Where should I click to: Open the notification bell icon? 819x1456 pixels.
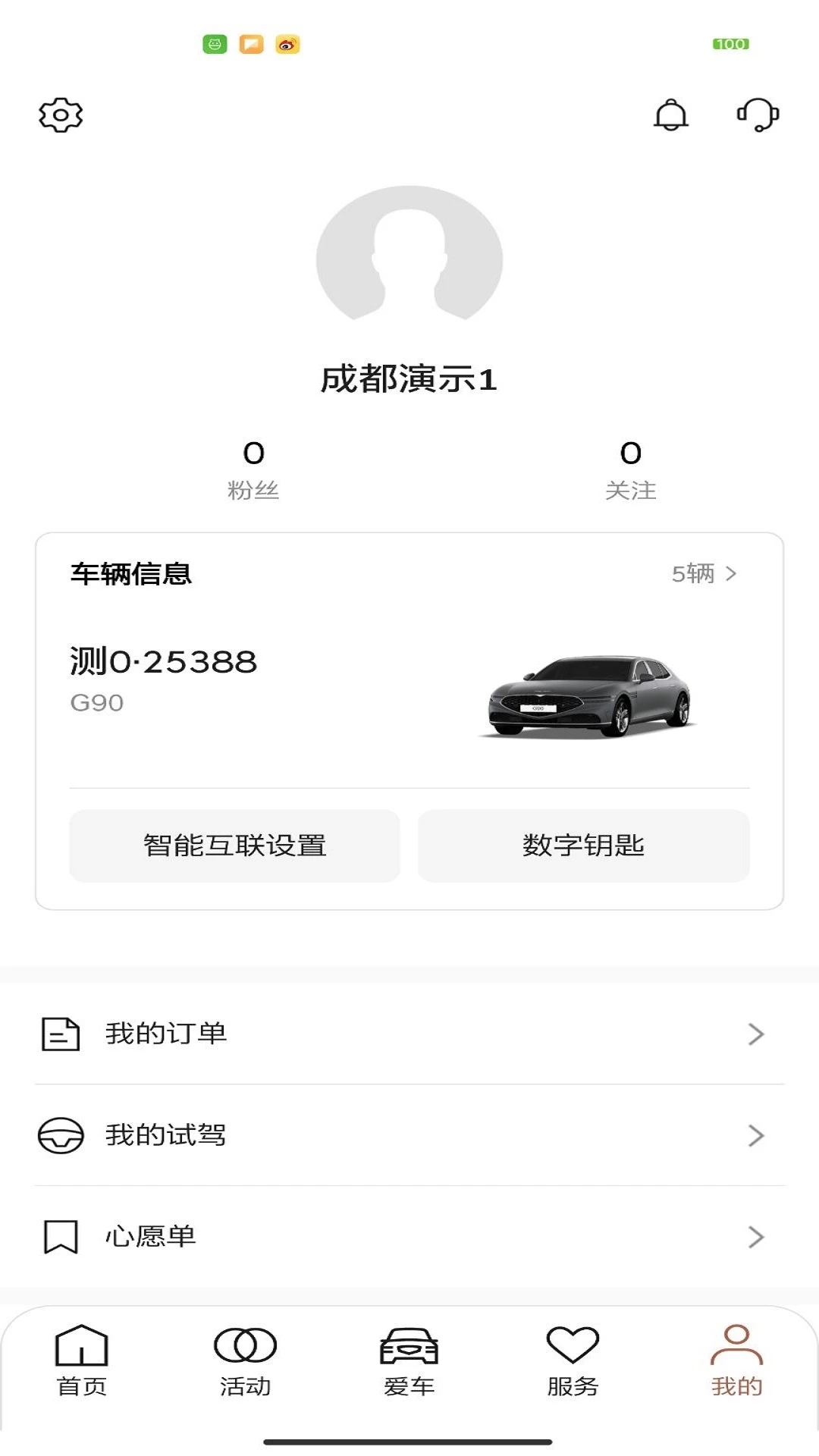(670, 115)
